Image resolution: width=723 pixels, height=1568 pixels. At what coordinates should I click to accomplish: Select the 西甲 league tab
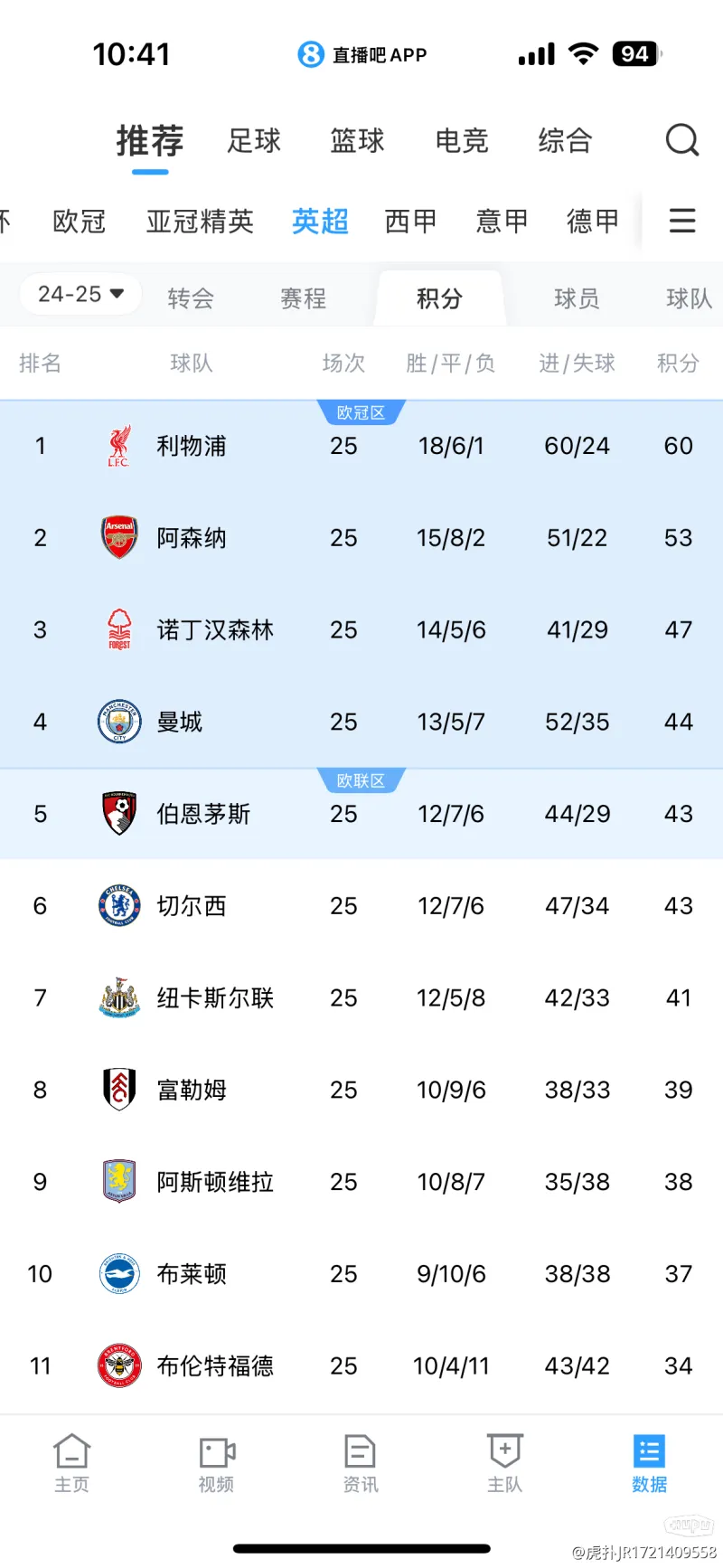pyautogui.click(x=411, y=222)
